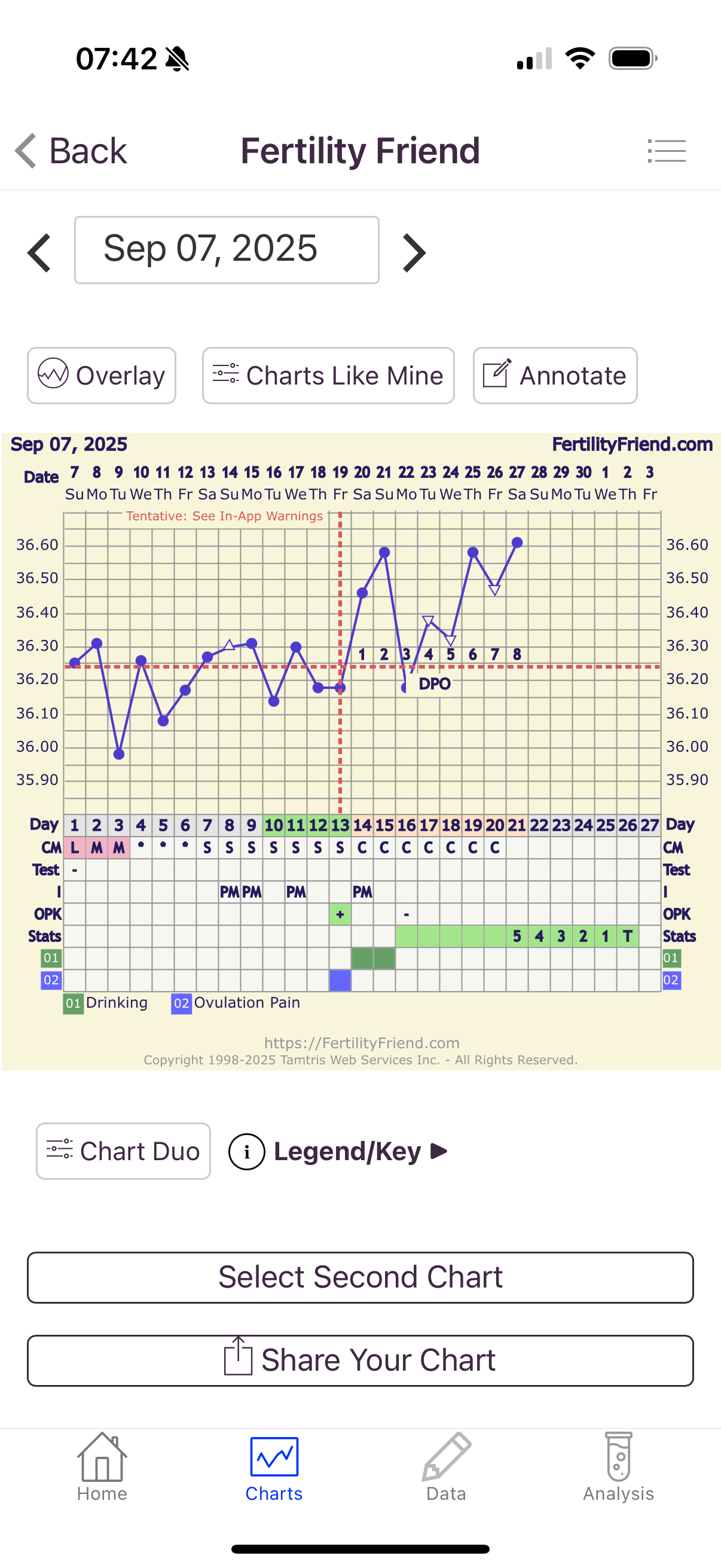This screenshot has width=721, height=1568.
Task: Go back to the previous screen
Action: tap(72, 150)
